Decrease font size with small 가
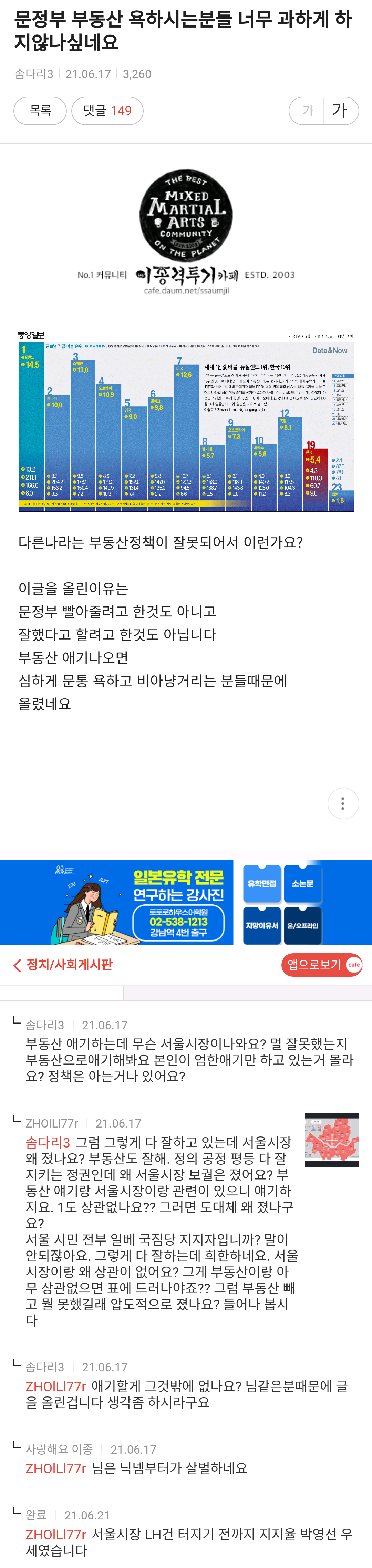 point(308,111)
